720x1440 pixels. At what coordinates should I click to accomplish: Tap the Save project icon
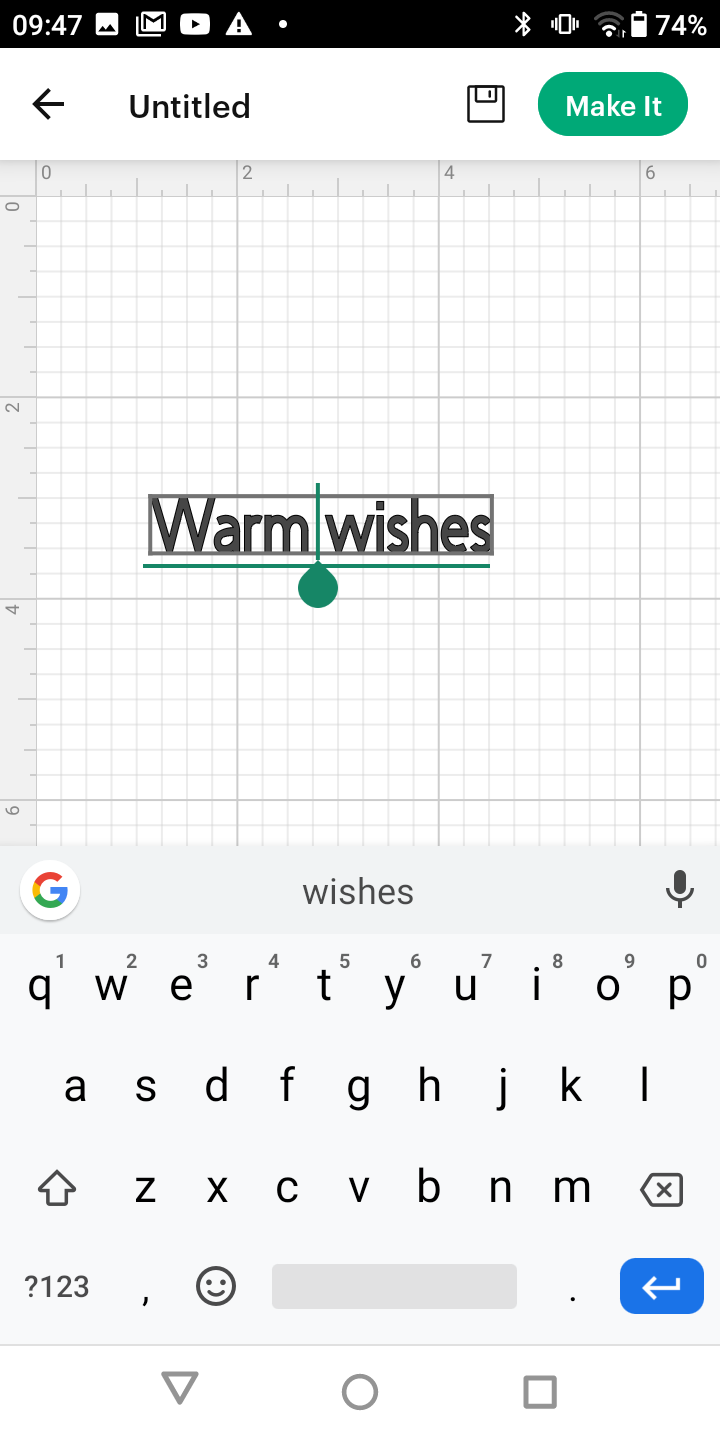(485, 104)
